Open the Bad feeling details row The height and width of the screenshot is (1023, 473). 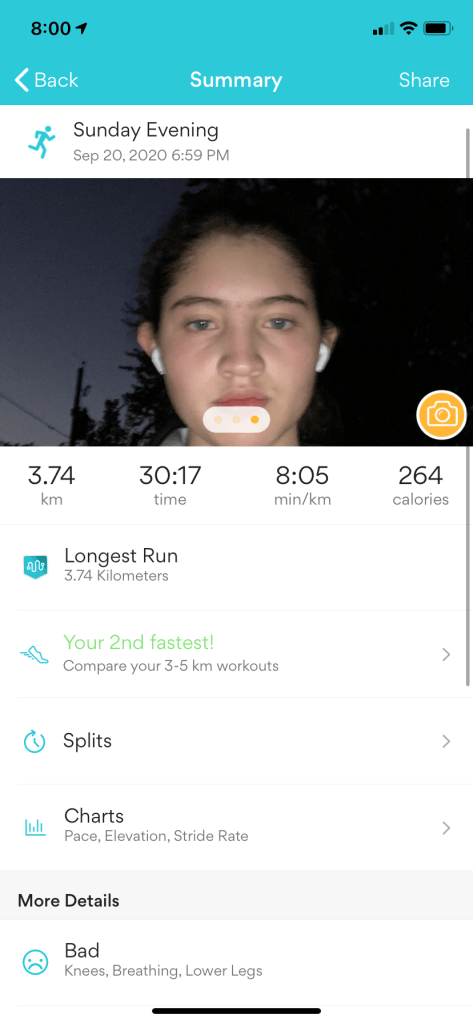[x=236, y=962]
